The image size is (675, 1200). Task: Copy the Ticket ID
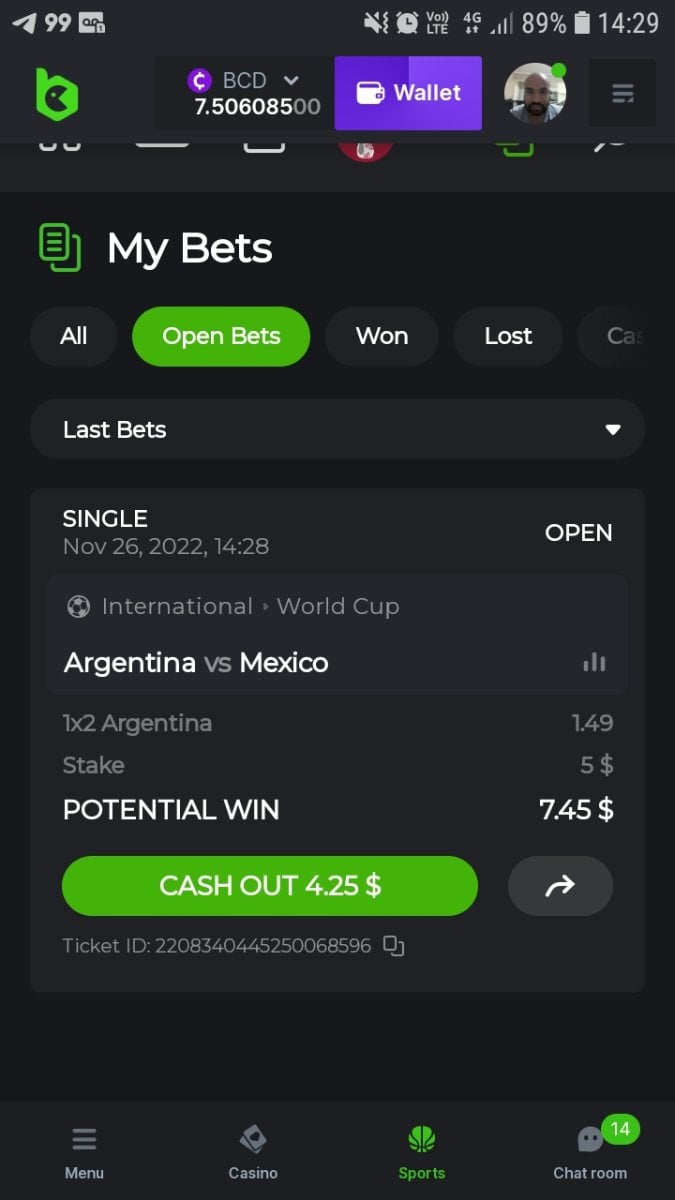[394, 945]
